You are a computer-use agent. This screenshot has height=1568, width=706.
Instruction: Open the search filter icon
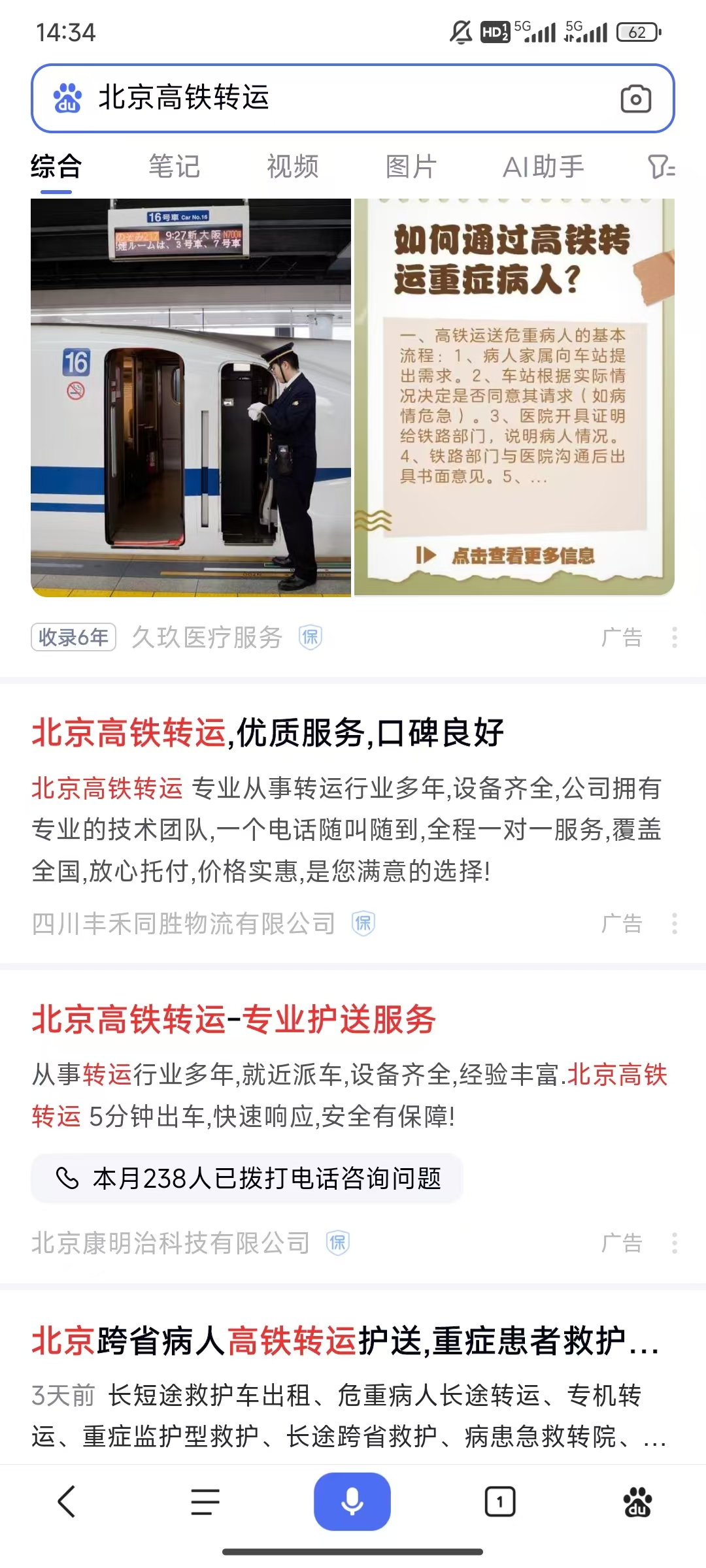(x=662, y=167)
